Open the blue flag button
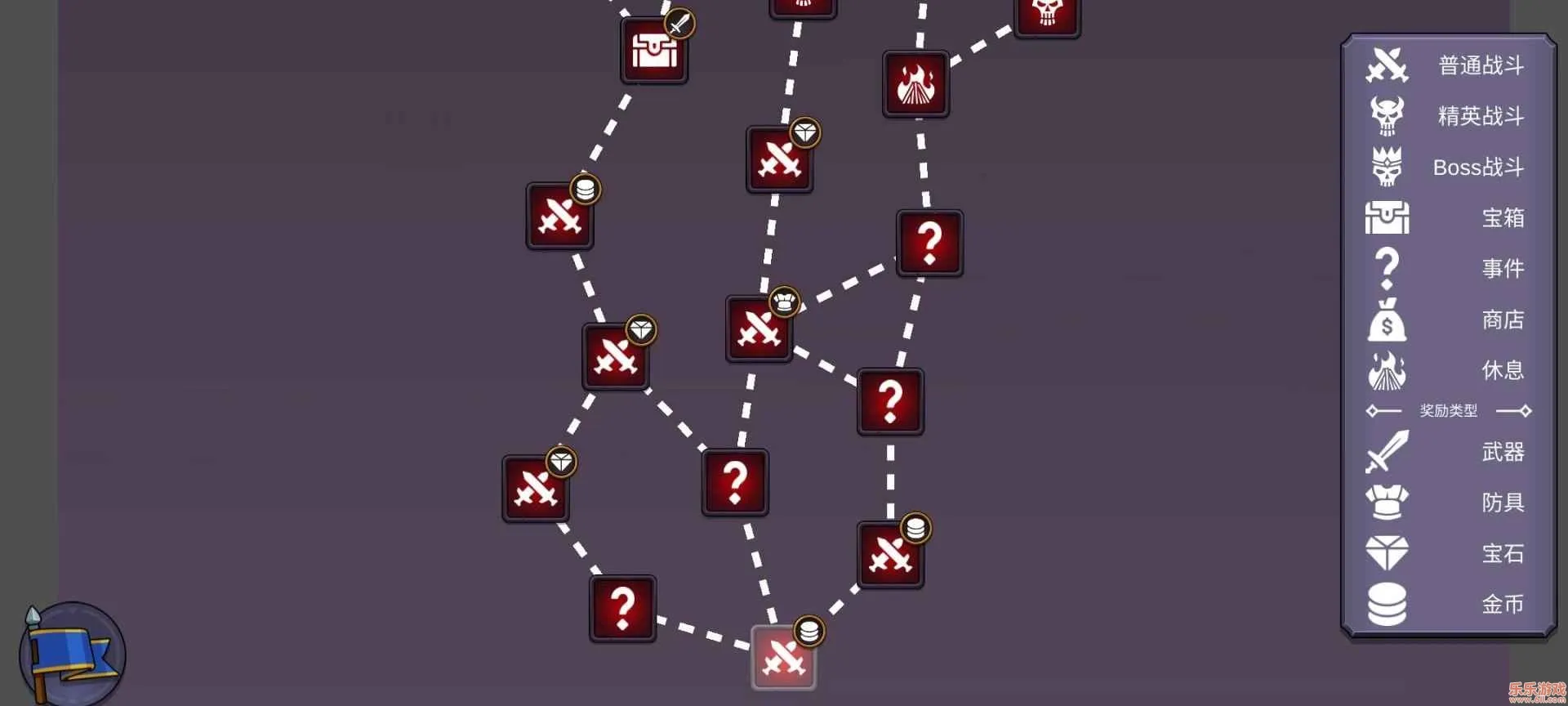 (x=71, y=654)
